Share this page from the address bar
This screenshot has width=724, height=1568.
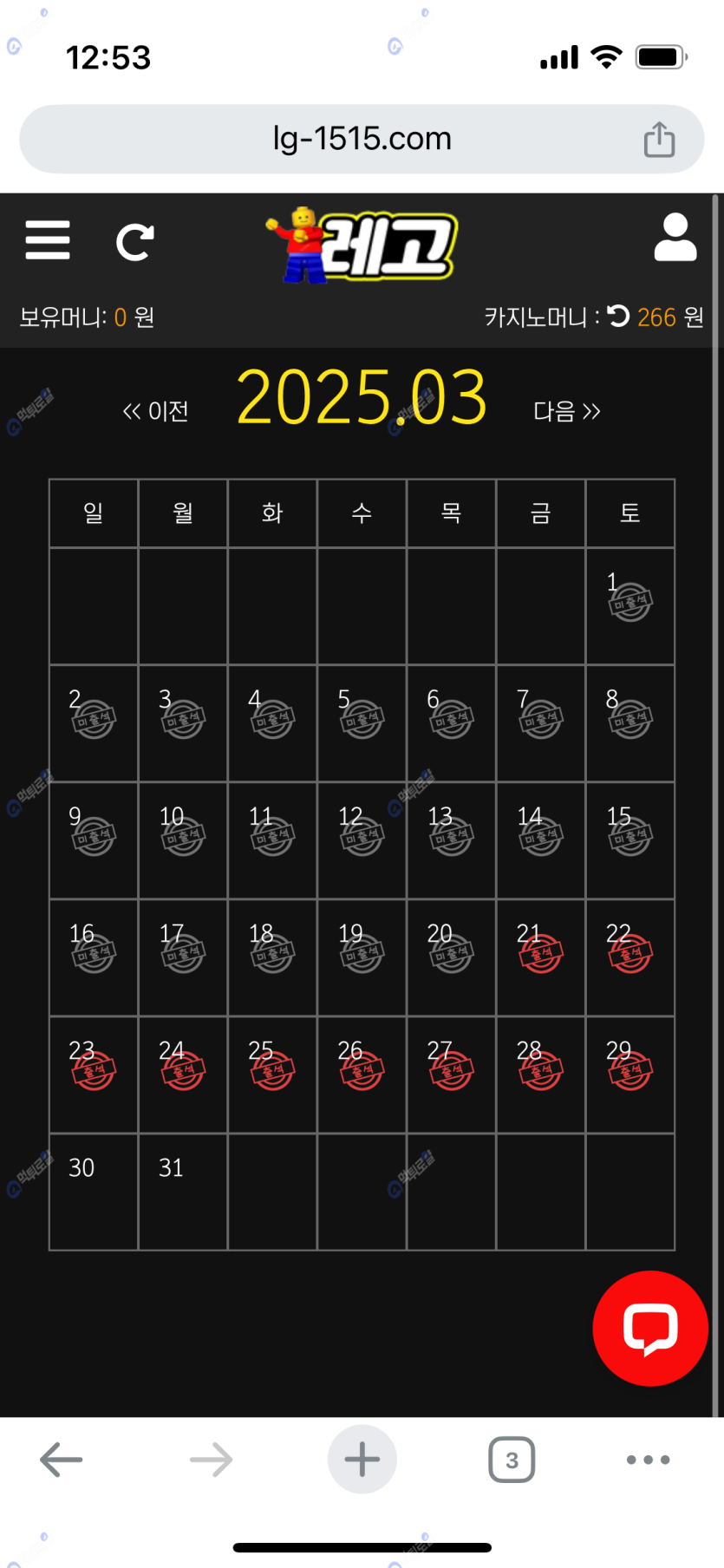coord(659,140)
